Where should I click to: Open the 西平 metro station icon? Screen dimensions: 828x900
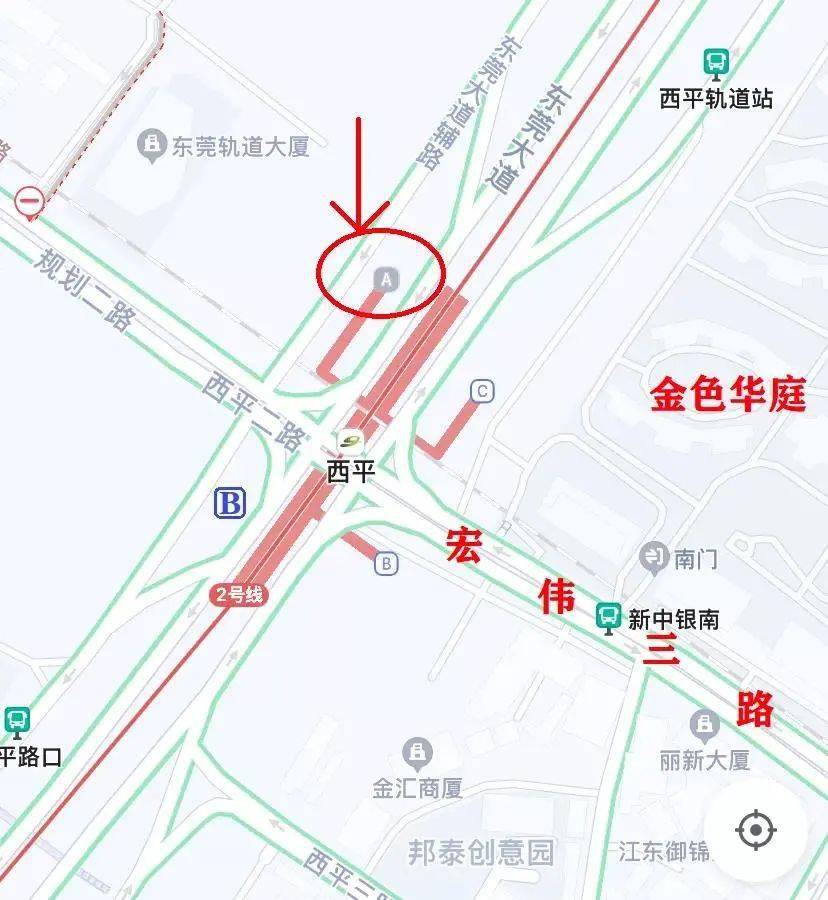pos(349,440)
